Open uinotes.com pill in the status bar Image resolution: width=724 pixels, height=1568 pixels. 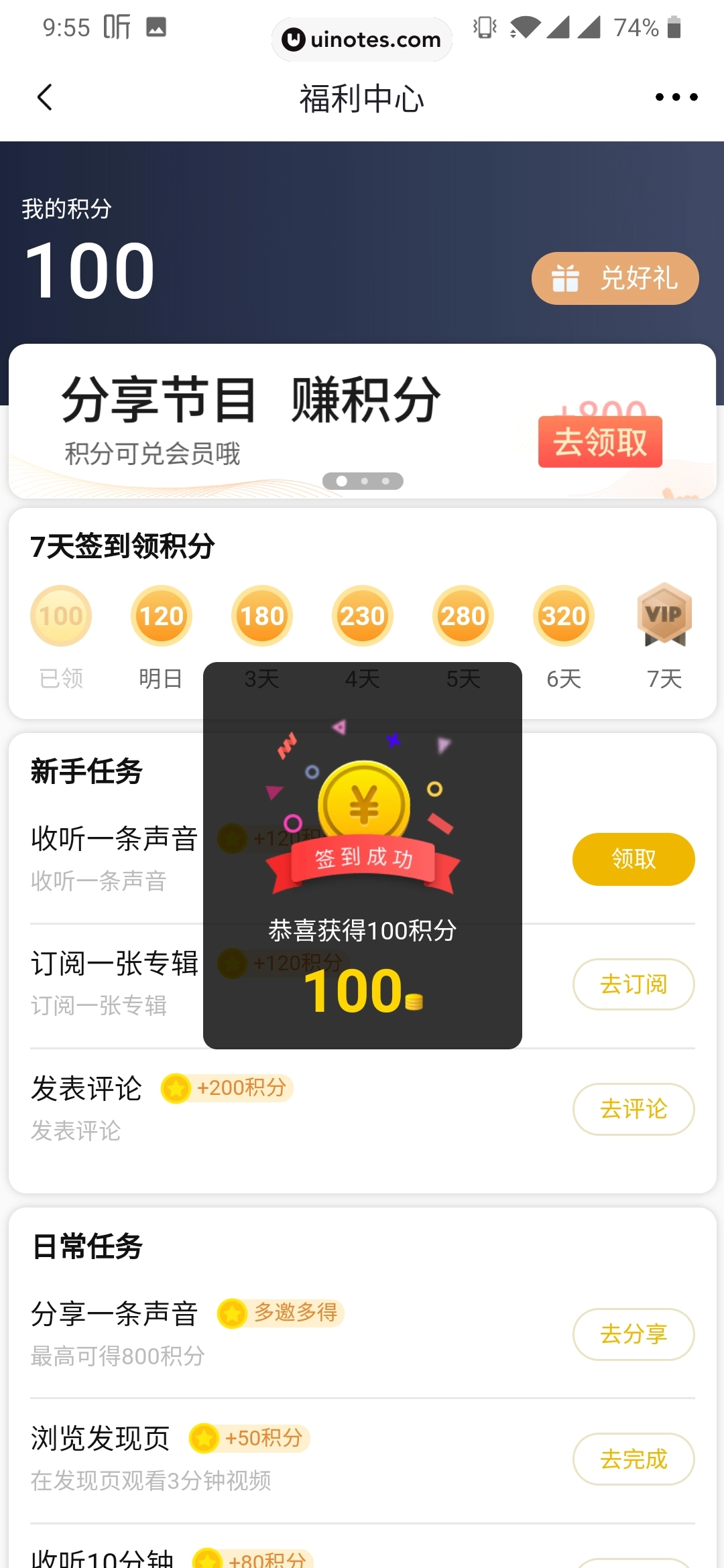pyautogui.click(x=361, y=40)
